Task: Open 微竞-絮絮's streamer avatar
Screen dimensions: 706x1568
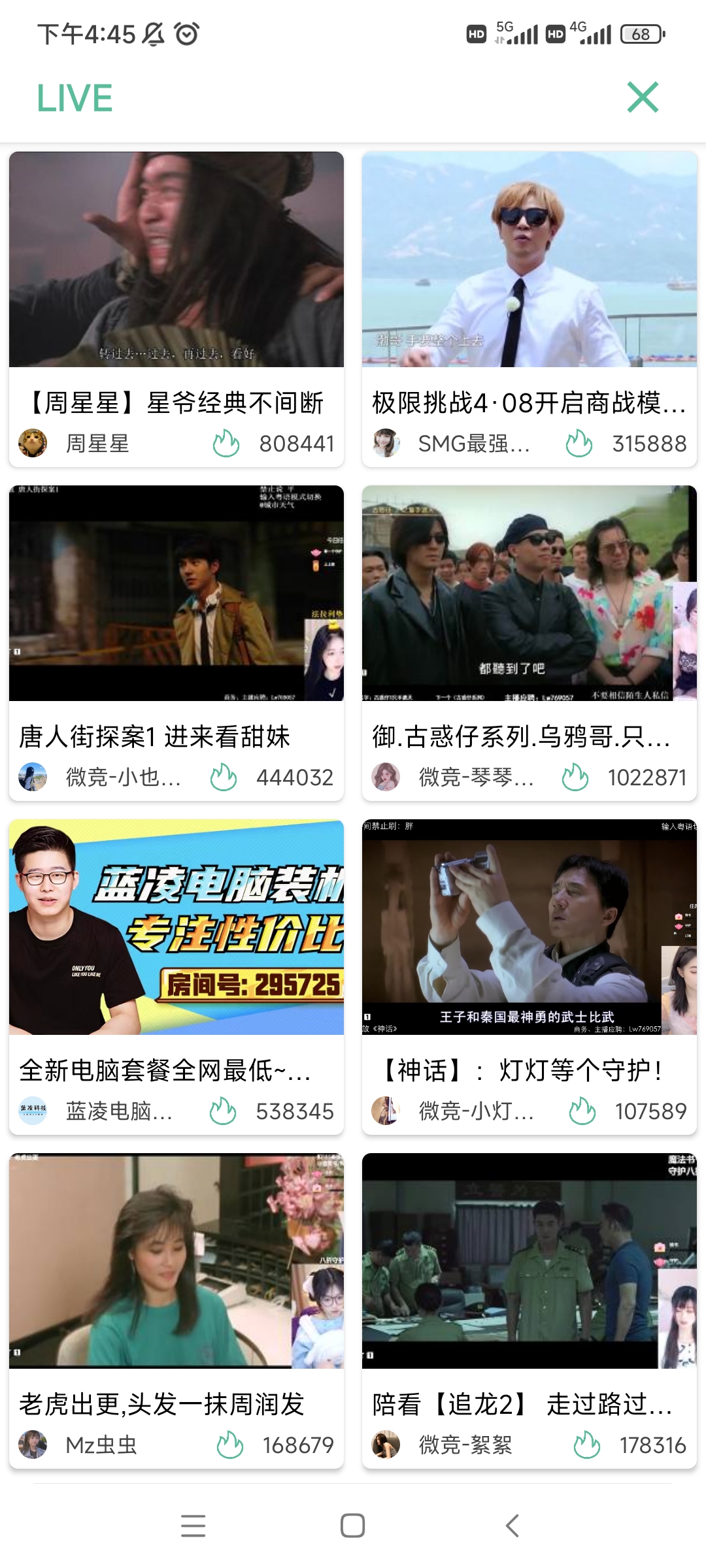Action: click(387, 1445)
